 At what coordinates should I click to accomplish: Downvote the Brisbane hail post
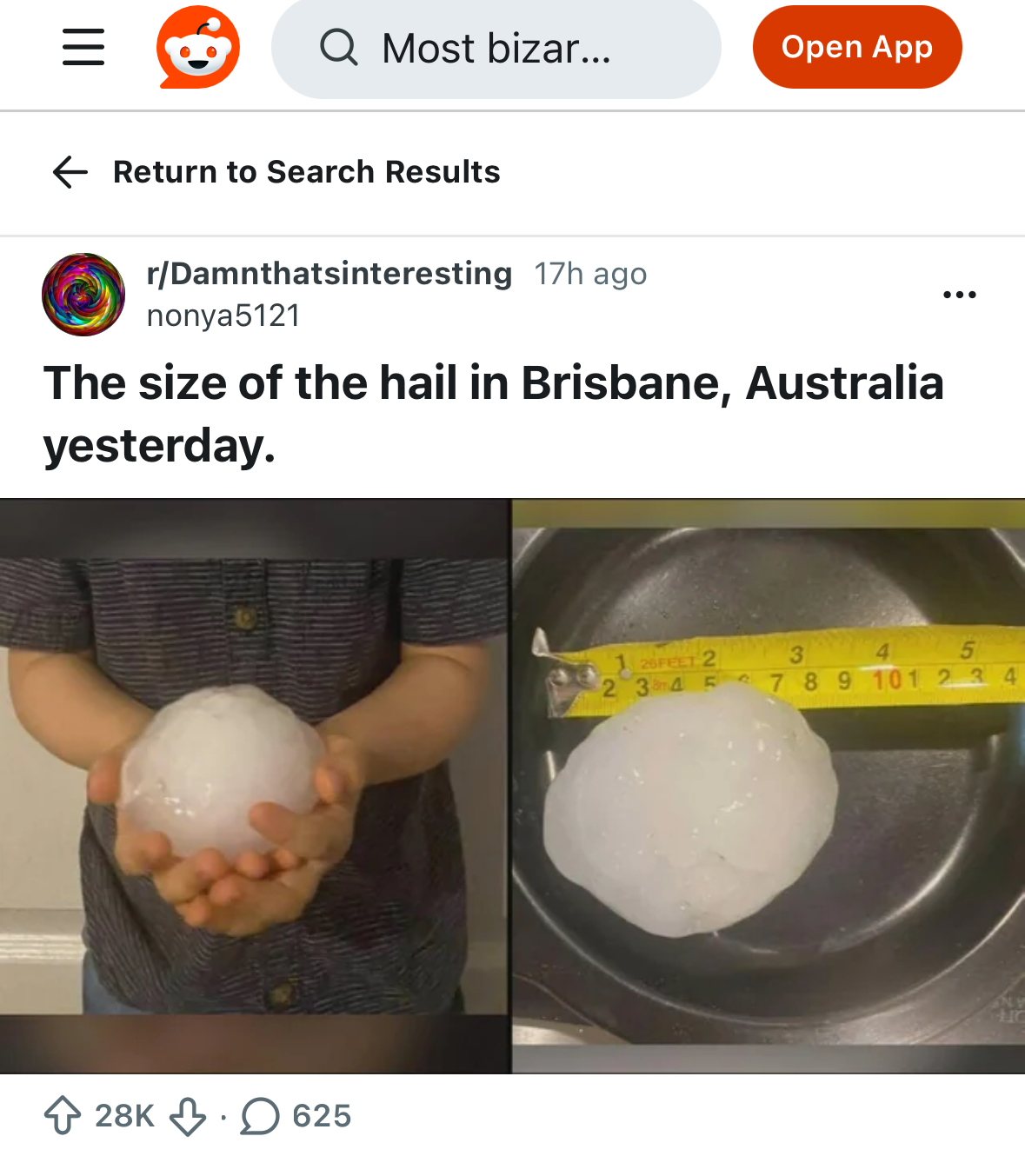tap(188, 1115)
